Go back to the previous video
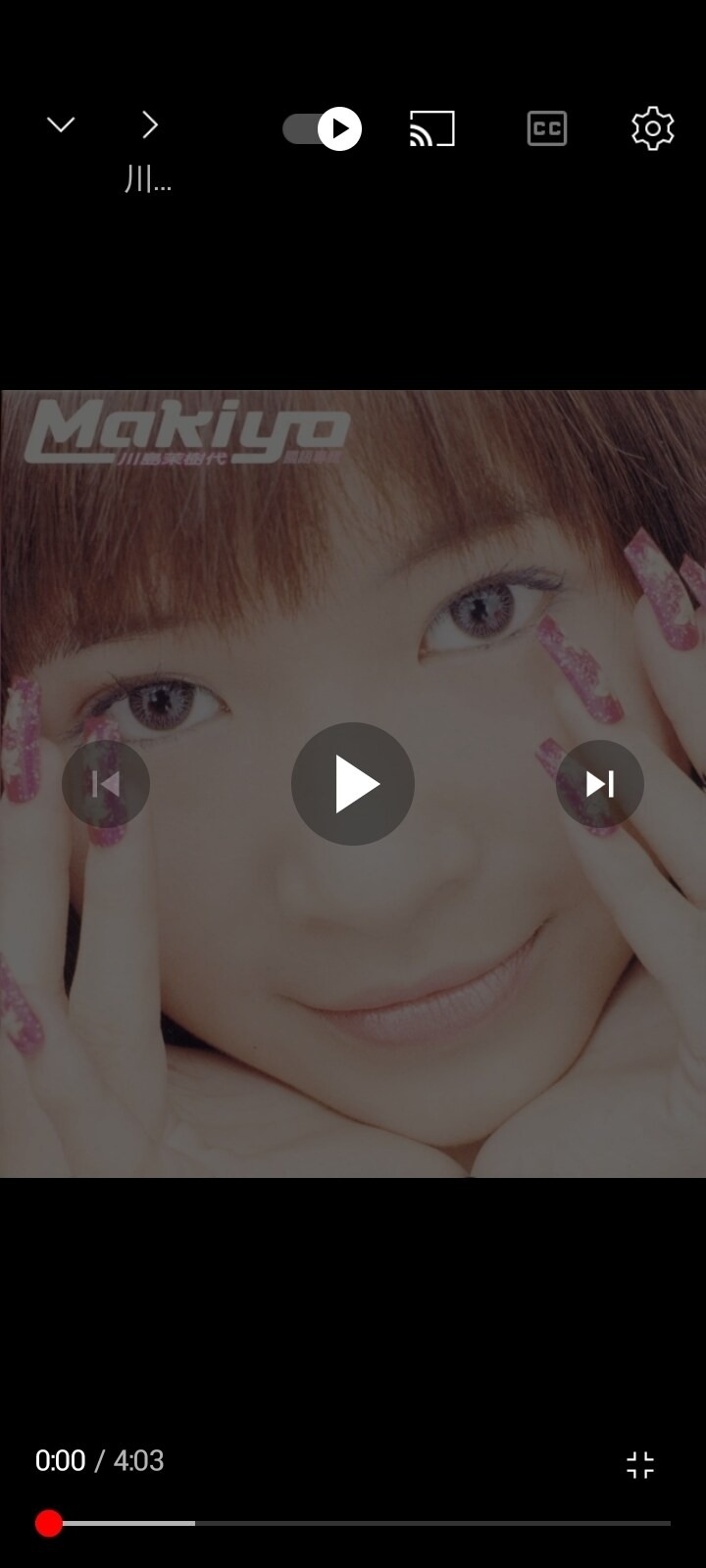The width and height of the screenshot is (706, 1568). tap(106, 784)
